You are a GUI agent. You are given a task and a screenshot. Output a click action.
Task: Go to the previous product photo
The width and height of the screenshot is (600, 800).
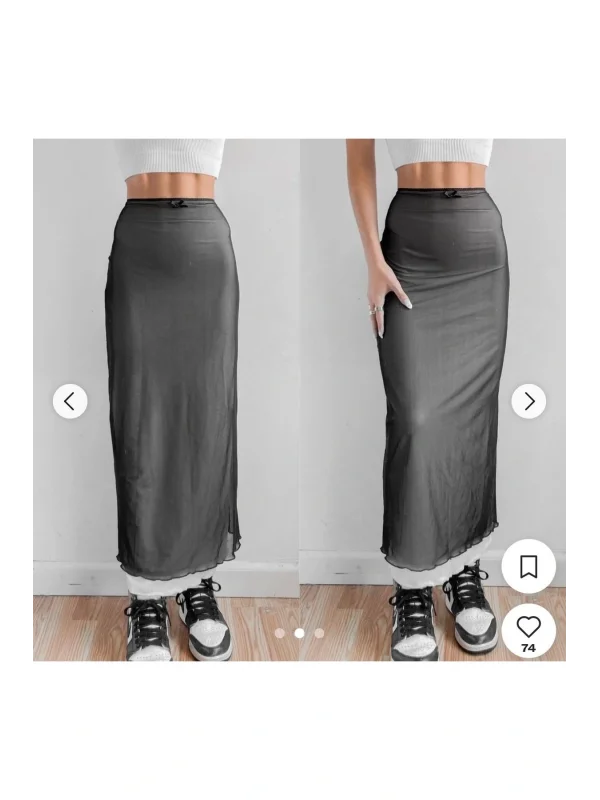click(x=70, y=402)
